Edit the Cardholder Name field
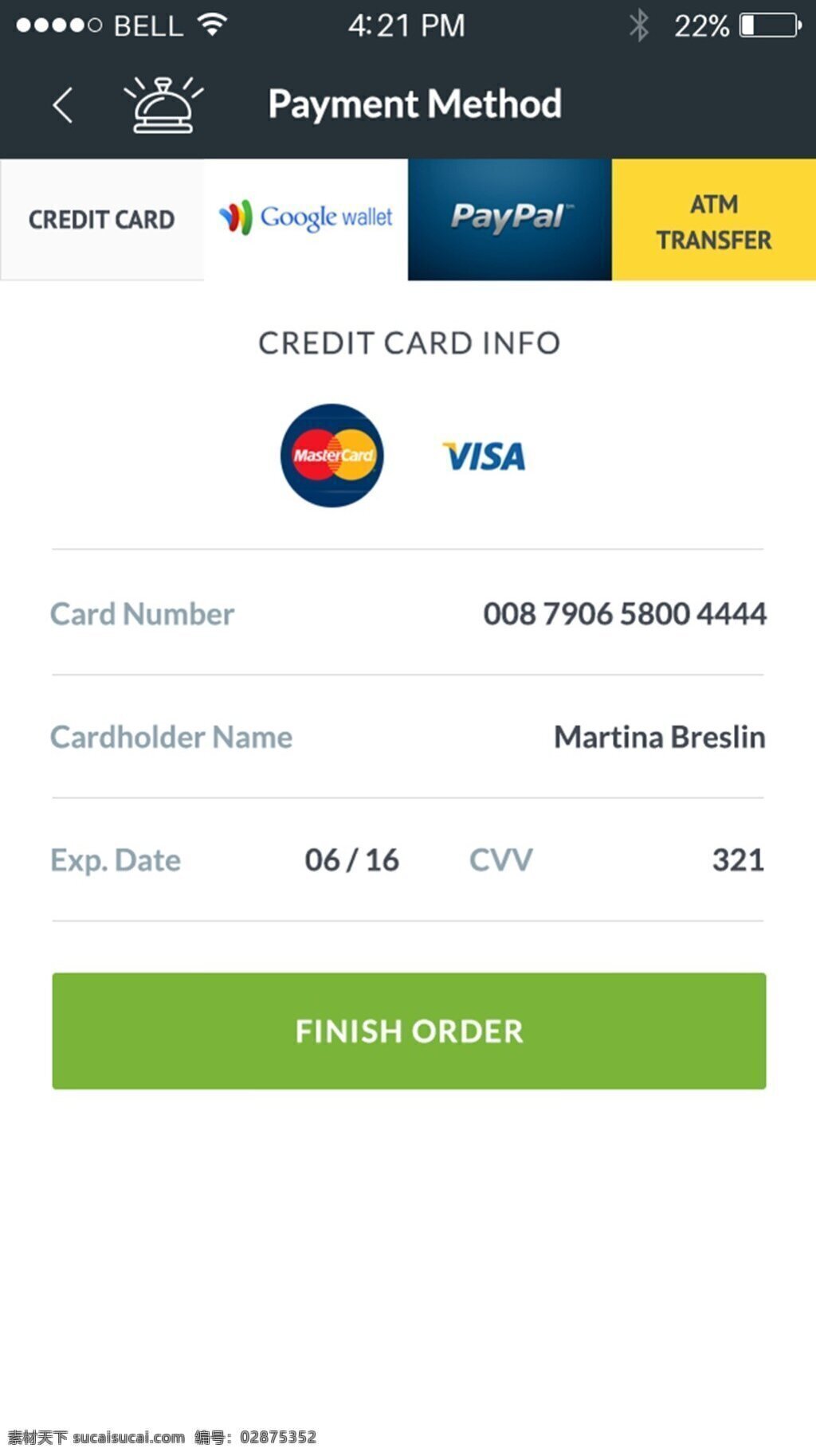816x1456 pixels. (x=408, y=737)
